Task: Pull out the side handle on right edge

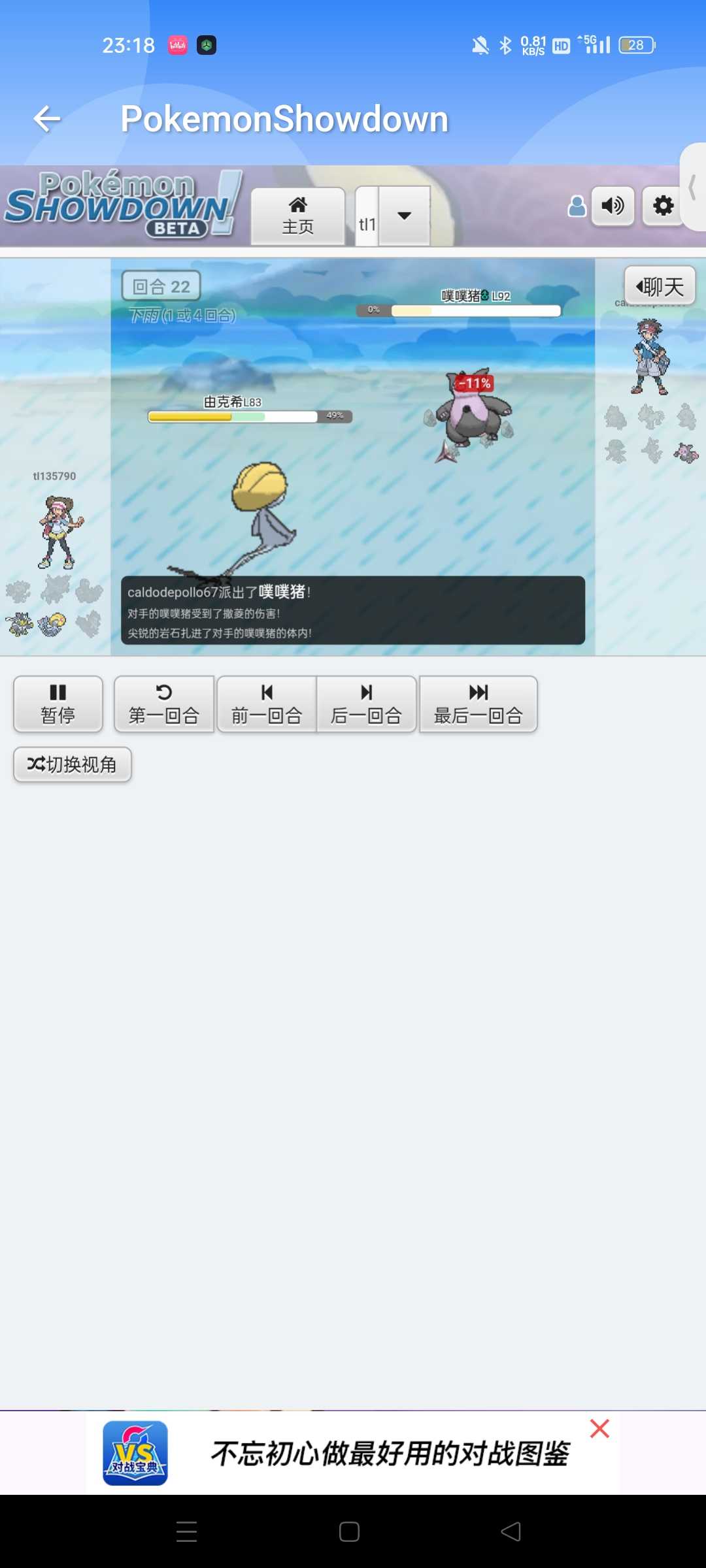Action: (693, 187)
